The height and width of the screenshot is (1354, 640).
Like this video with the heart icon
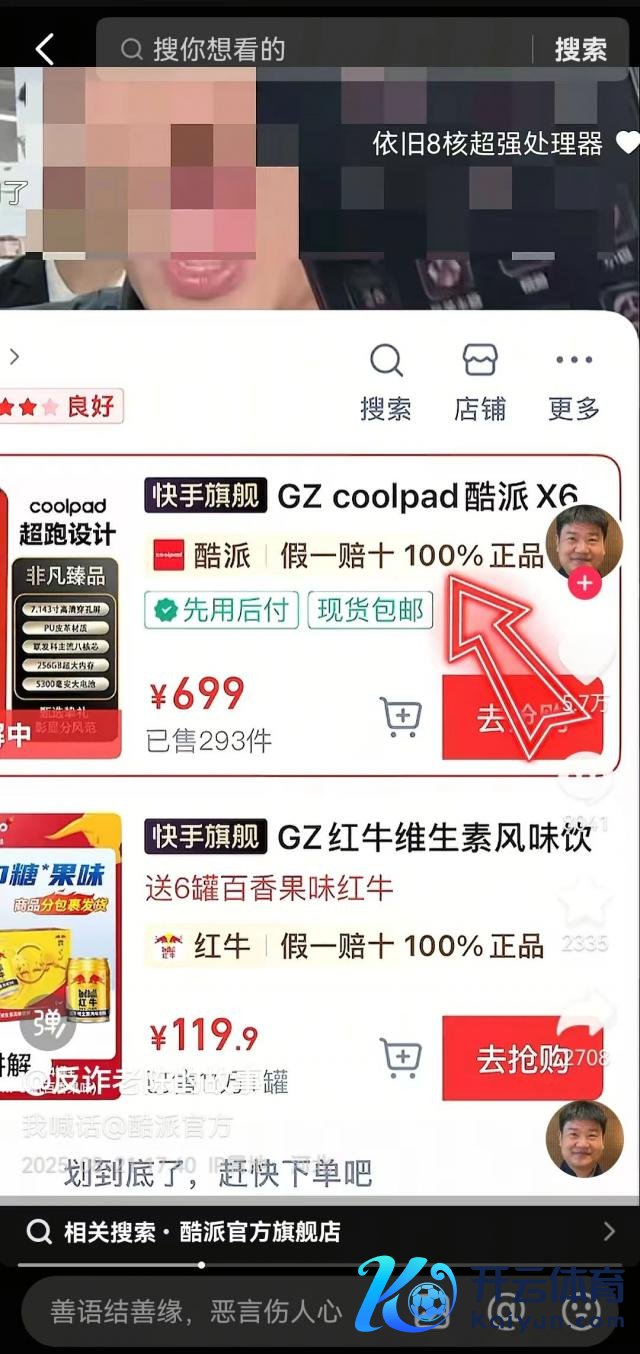pyautogui.click(x=584, y=655)
